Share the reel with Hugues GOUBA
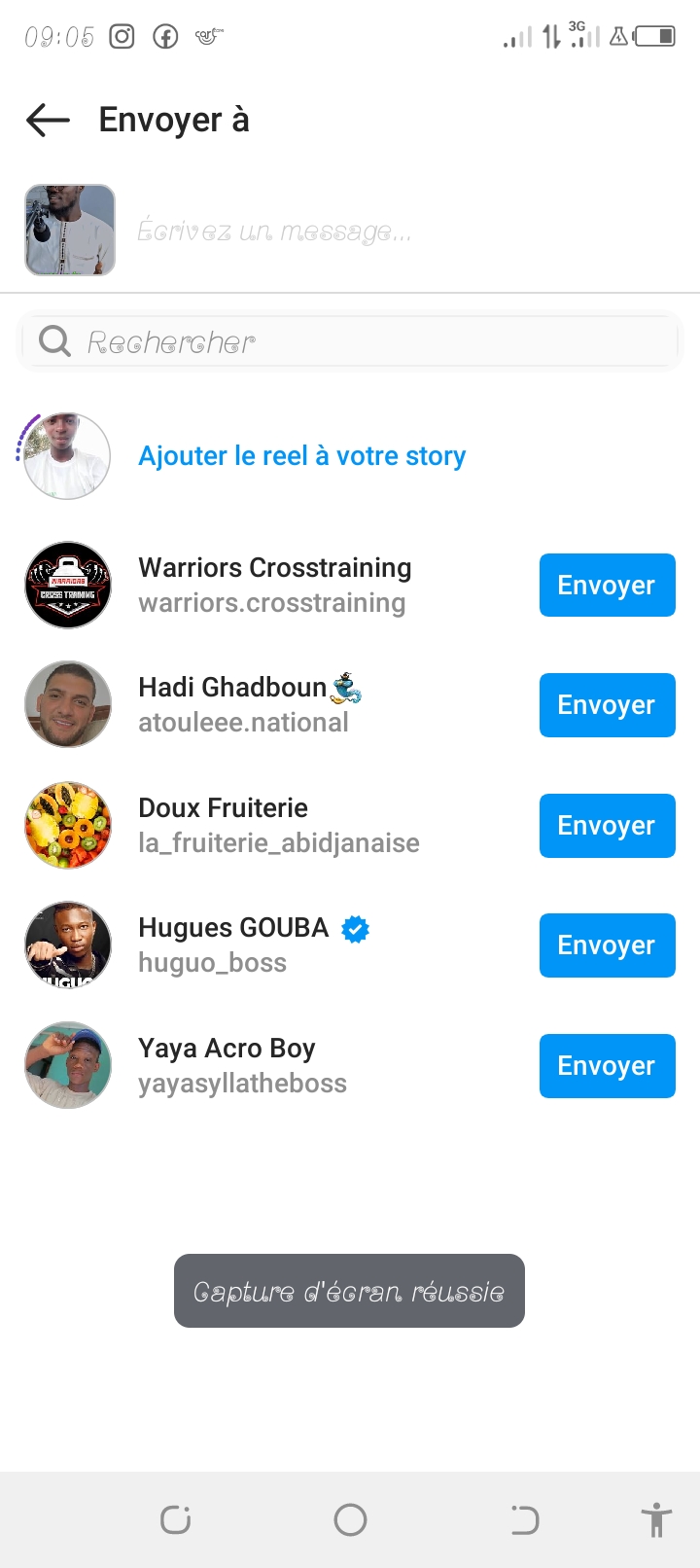700x1568 pixels. (607, 945)
